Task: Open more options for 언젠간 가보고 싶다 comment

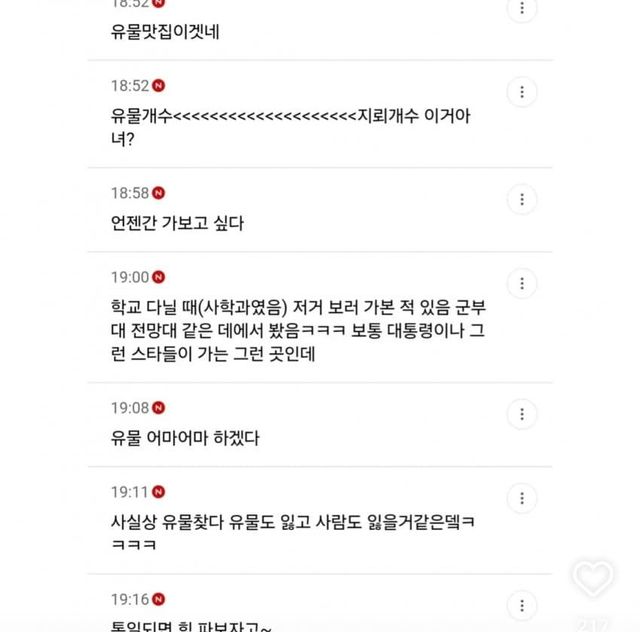Action: [521, 199]
